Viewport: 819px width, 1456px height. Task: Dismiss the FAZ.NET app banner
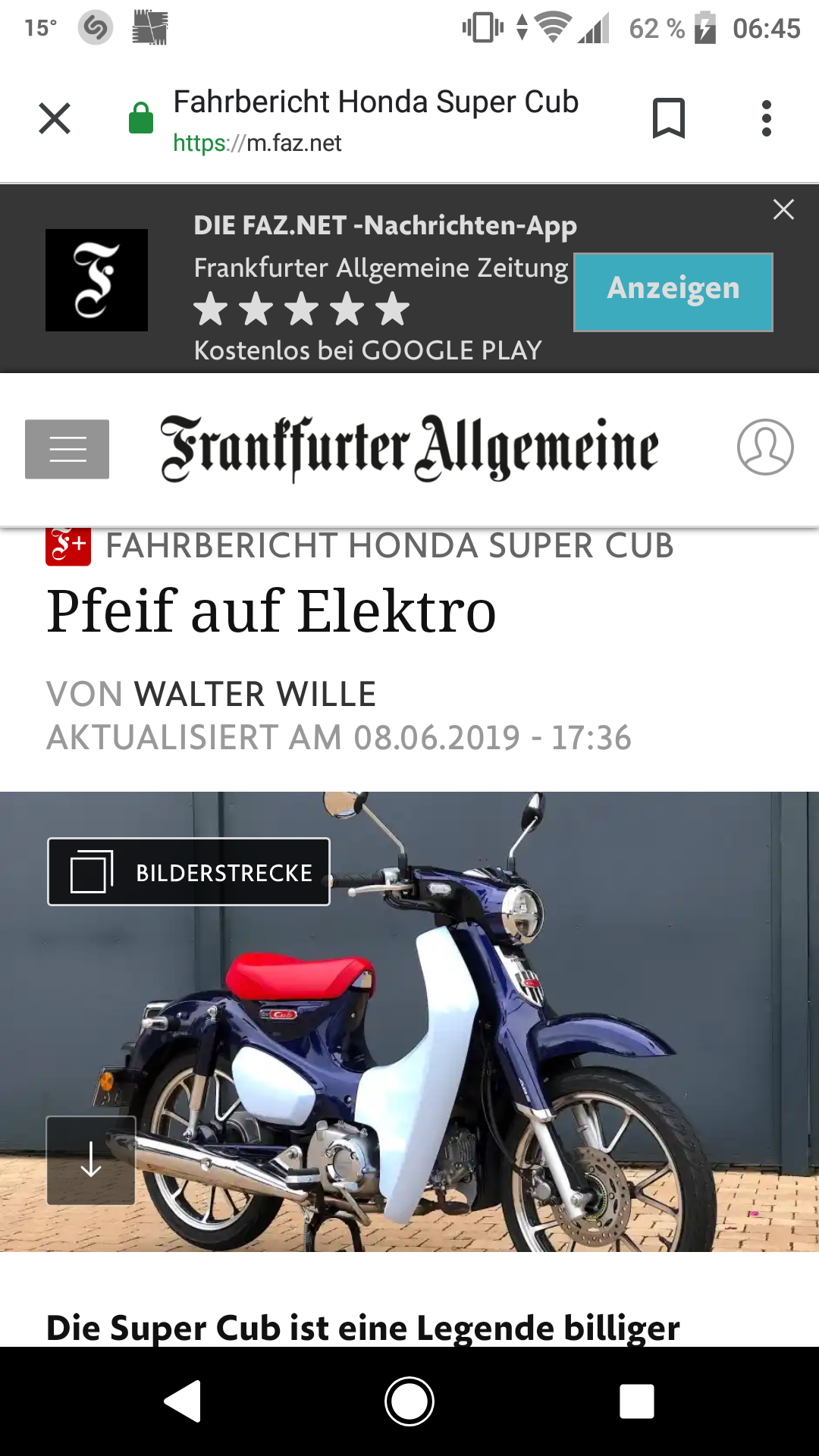click(783, 209)
